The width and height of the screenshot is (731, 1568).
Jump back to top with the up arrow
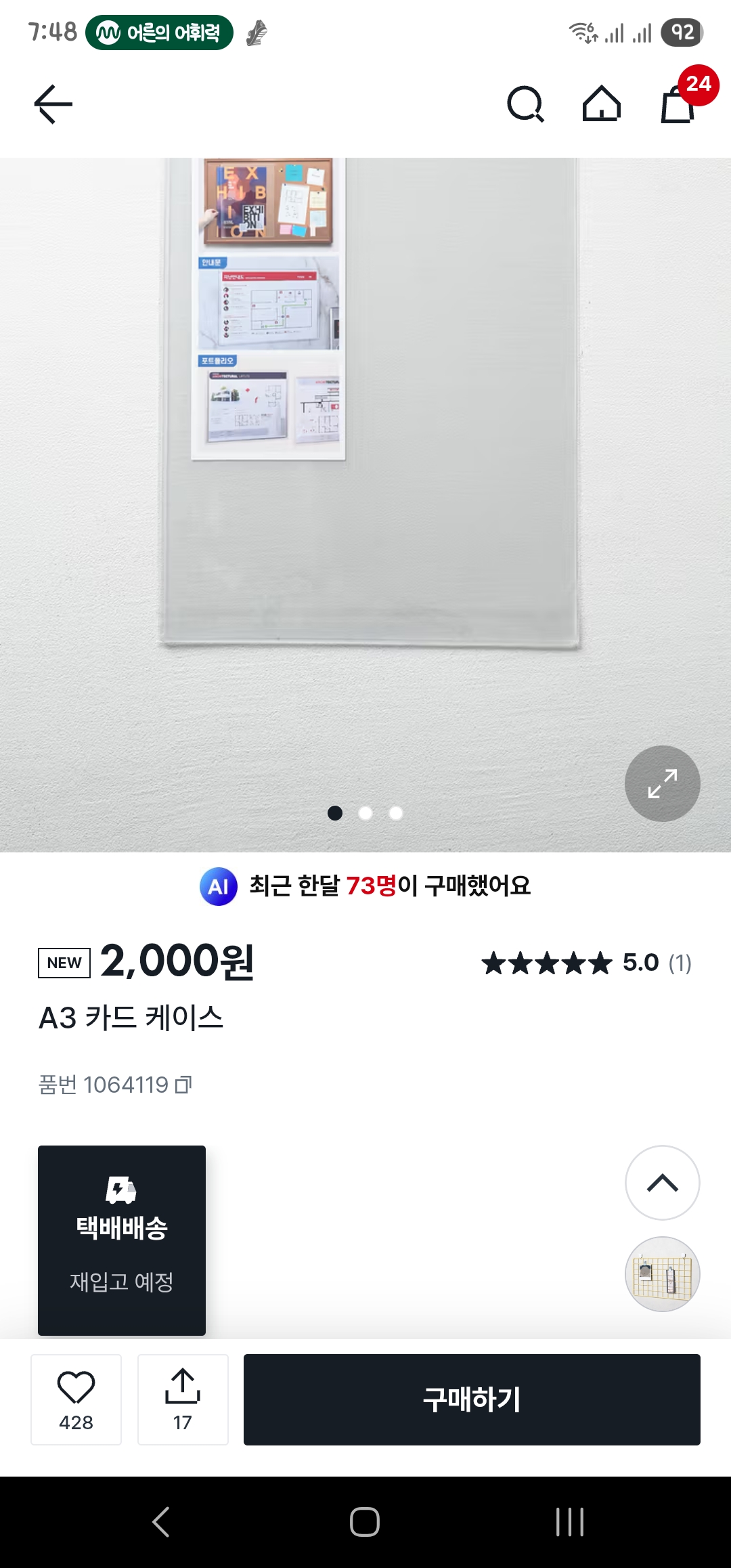point(662,1183)
